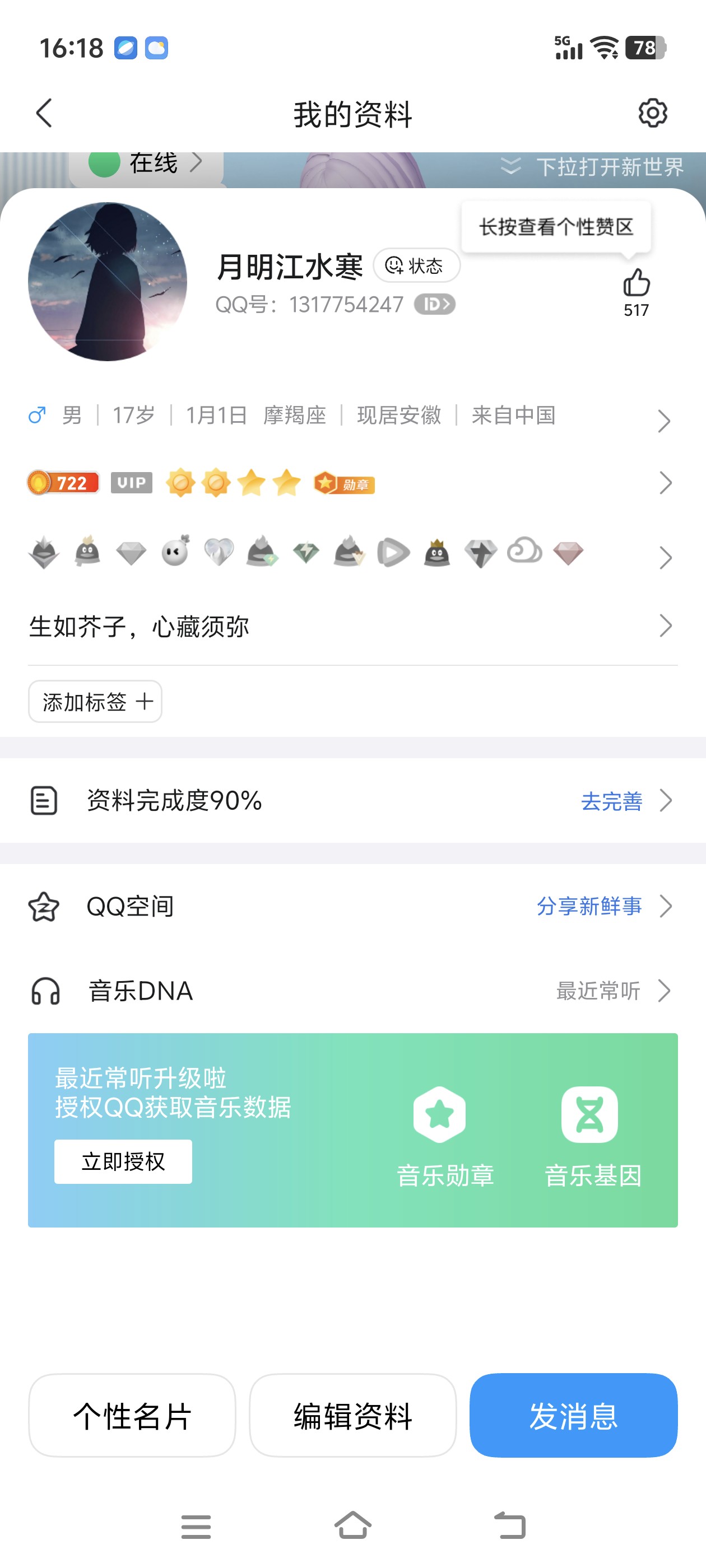Open the QQ ID badge next to the number
Screen dimensions: 706x1568
(x=434, y=304)
